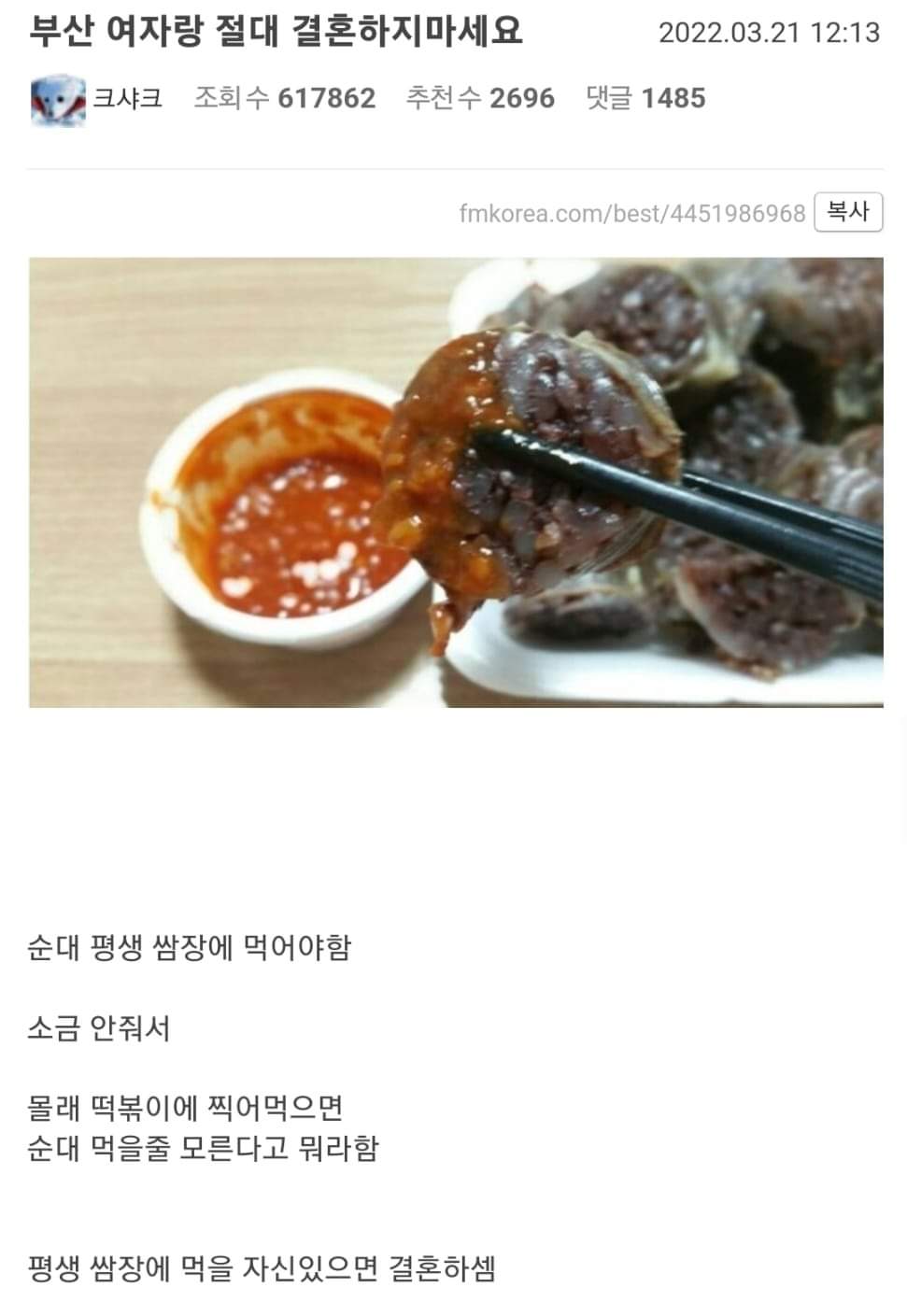Viewport: 907px width, 1316px height.
Task: Open the sundae photo in the post
Action: point(456,482)
